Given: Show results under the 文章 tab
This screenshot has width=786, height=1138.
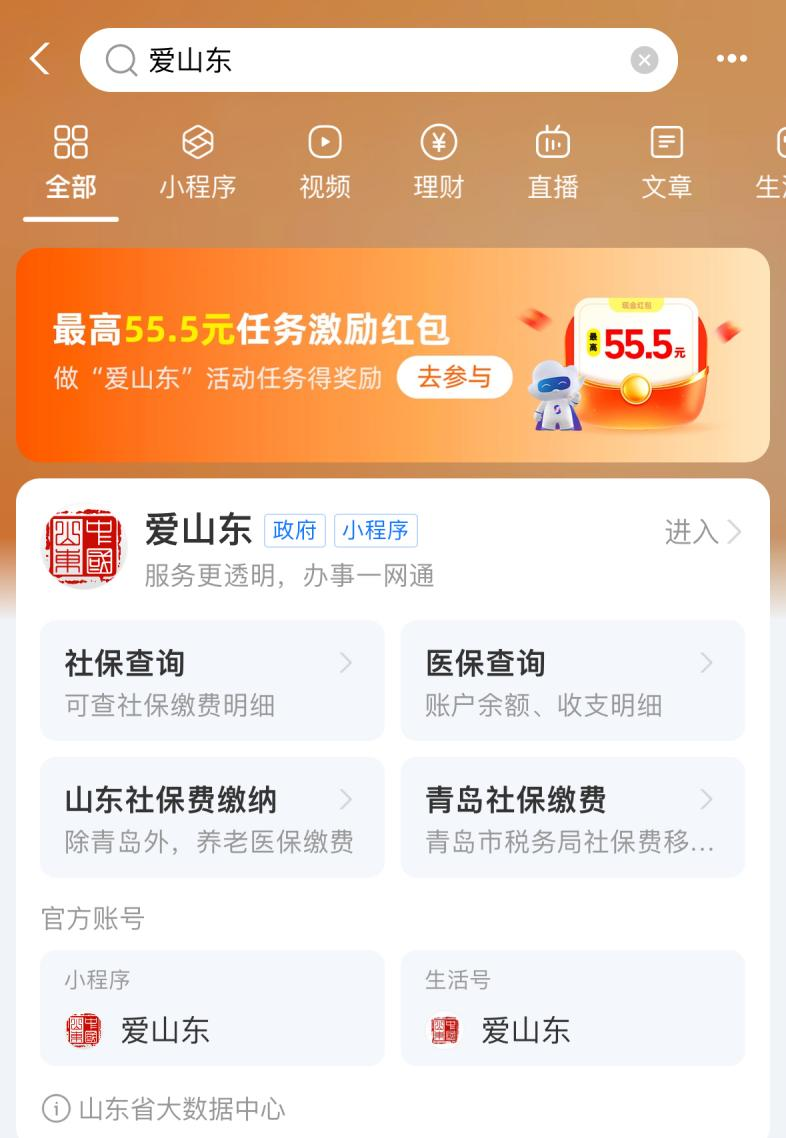Looking at the screenshot, I should coord(667,163).
